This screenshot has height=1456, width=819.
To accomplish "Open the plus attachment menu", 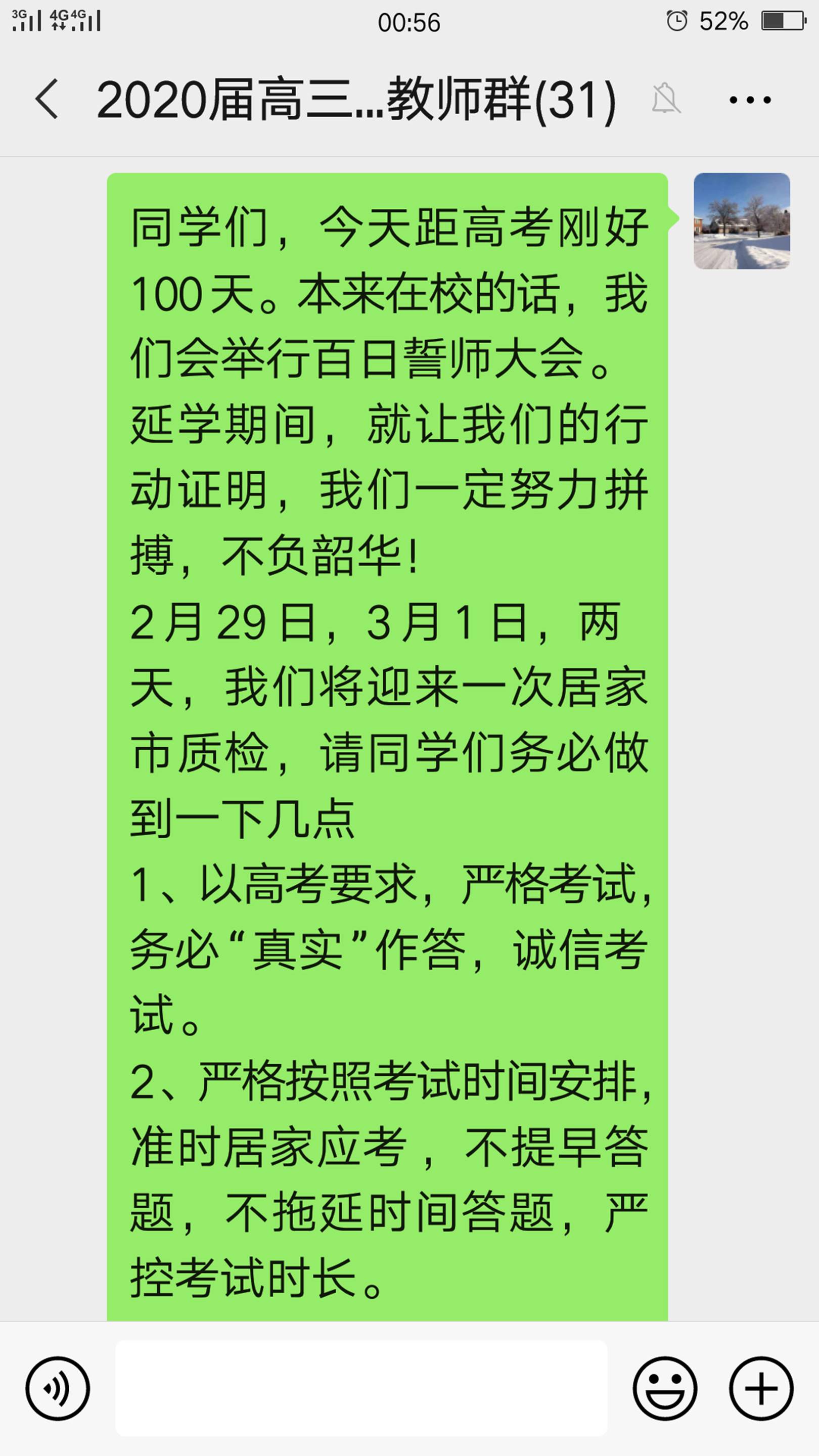I will pos(761,1388).
